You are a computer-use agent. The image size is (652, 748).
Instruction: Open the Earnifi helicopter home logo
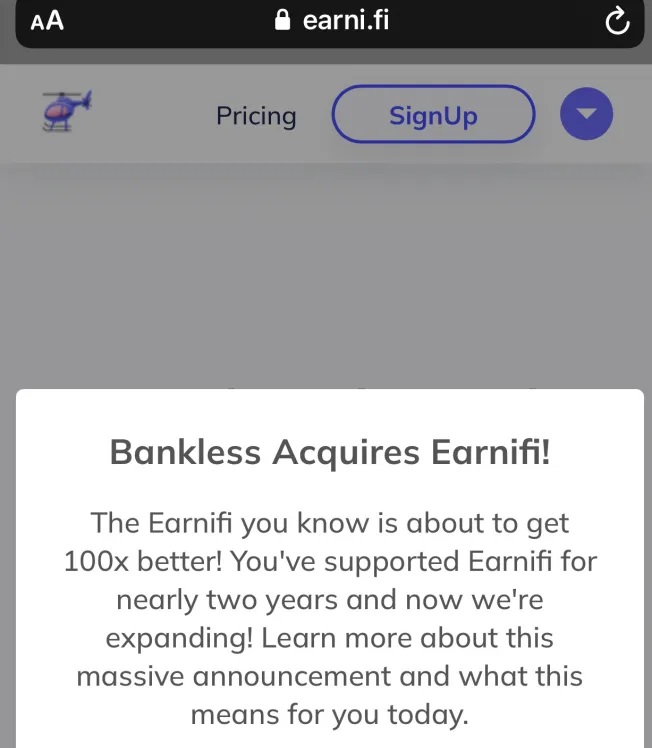coord(67,110)
